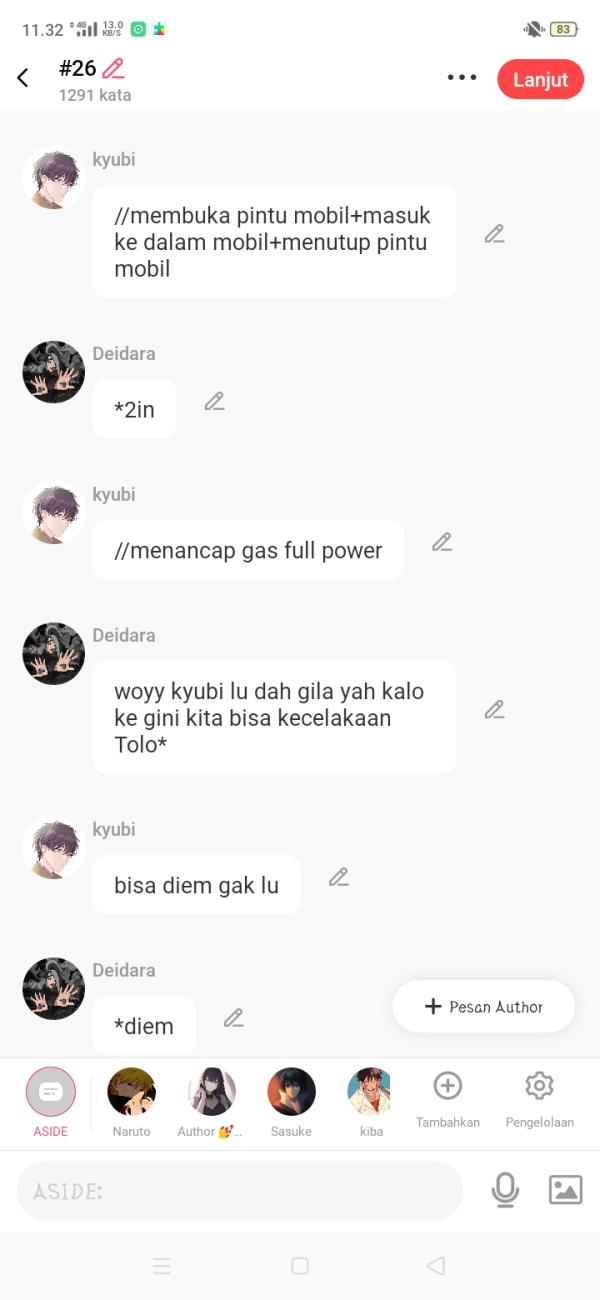Edit Deidara's "*diem" message
The image size is (600, 1300).
pyautogui.click(x=234, y=1018)
